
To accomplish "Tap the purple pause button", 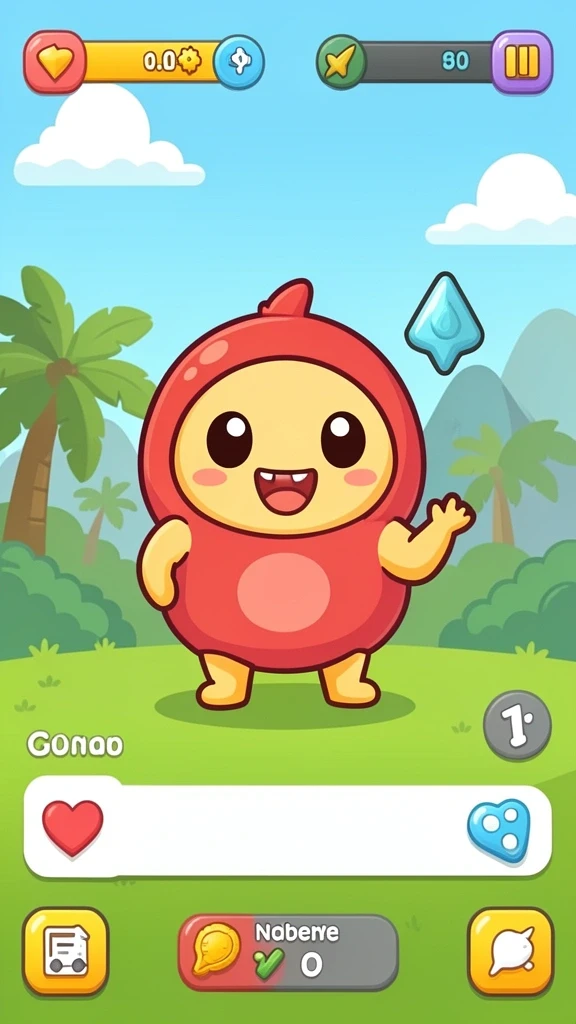I will [x=522, y=63].
